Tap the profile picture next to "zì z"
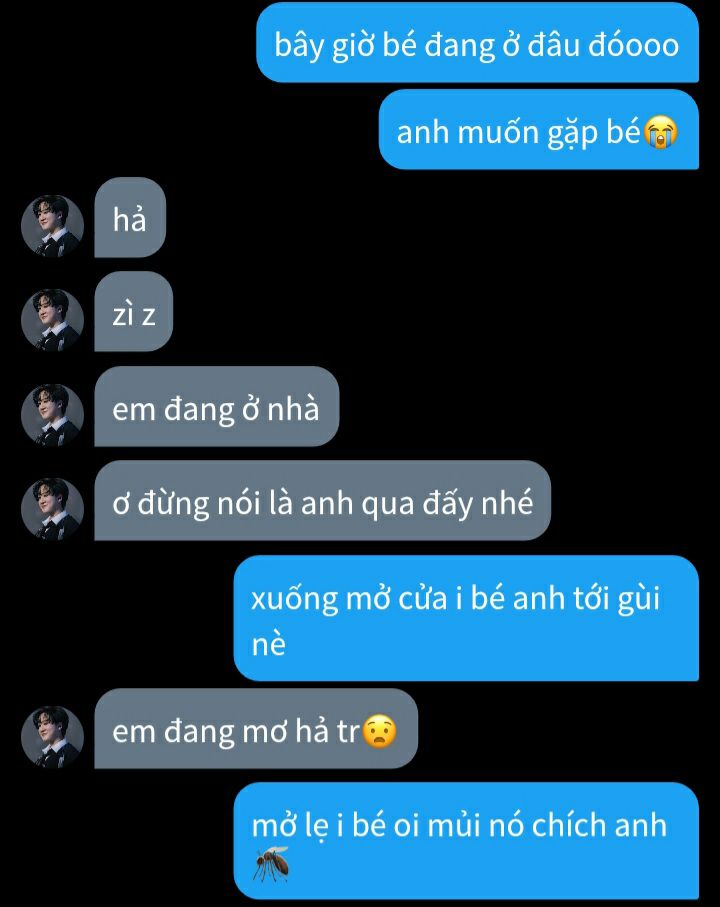 pyautogui.click(x=53, y=319)
